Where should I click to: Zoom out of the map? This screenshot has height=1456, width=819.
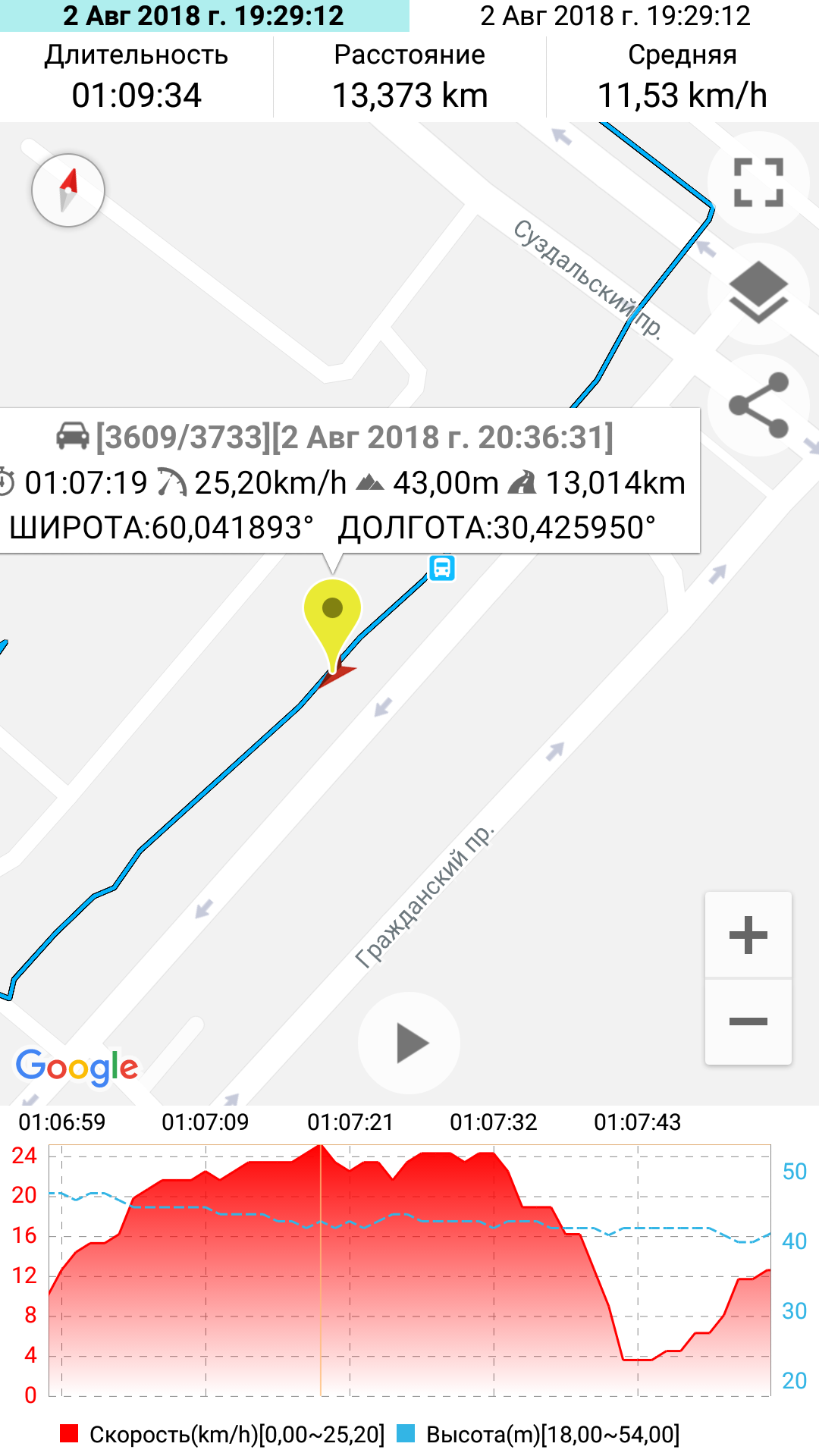[x=748, y=1021]
